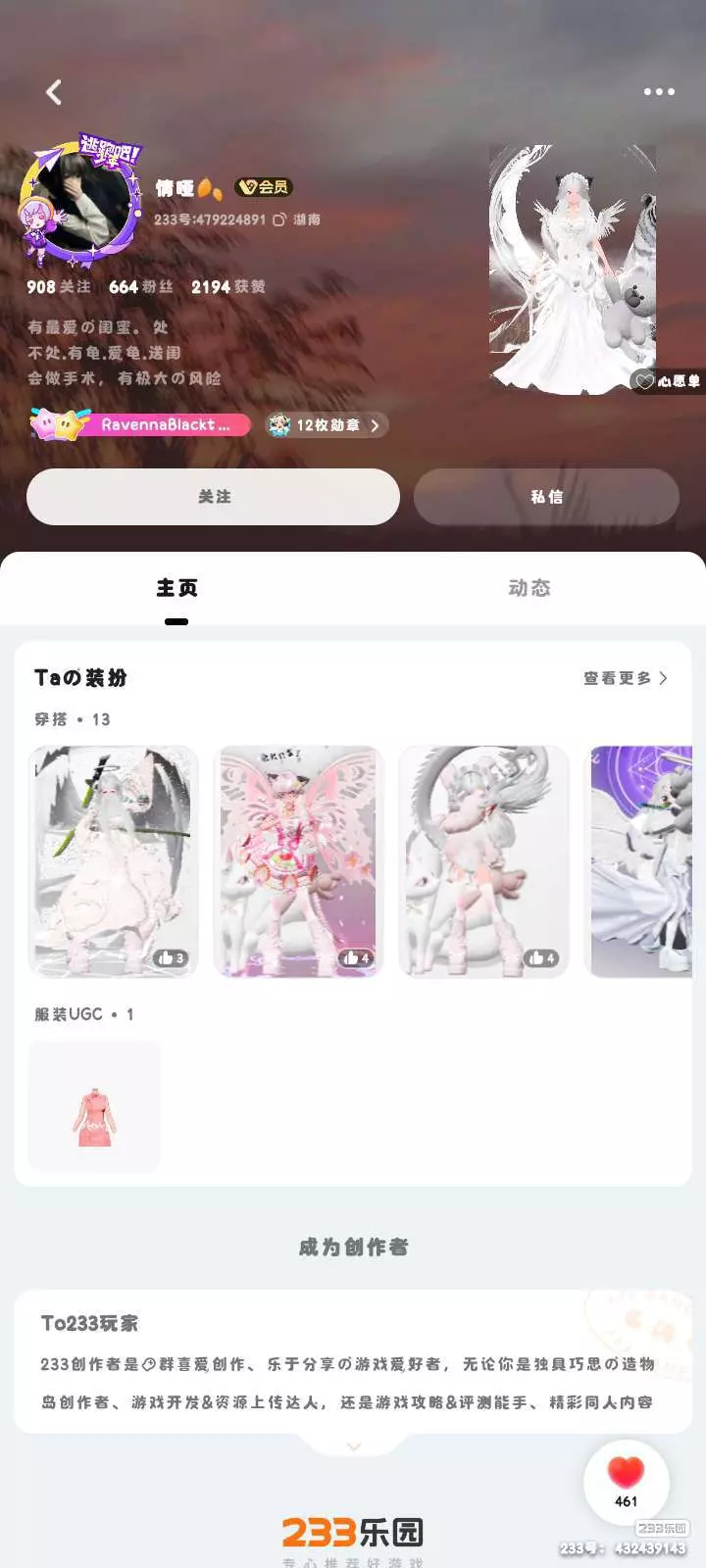Open the 664 粉丝 followers list
706x1568 pixels.
point(141,287)
